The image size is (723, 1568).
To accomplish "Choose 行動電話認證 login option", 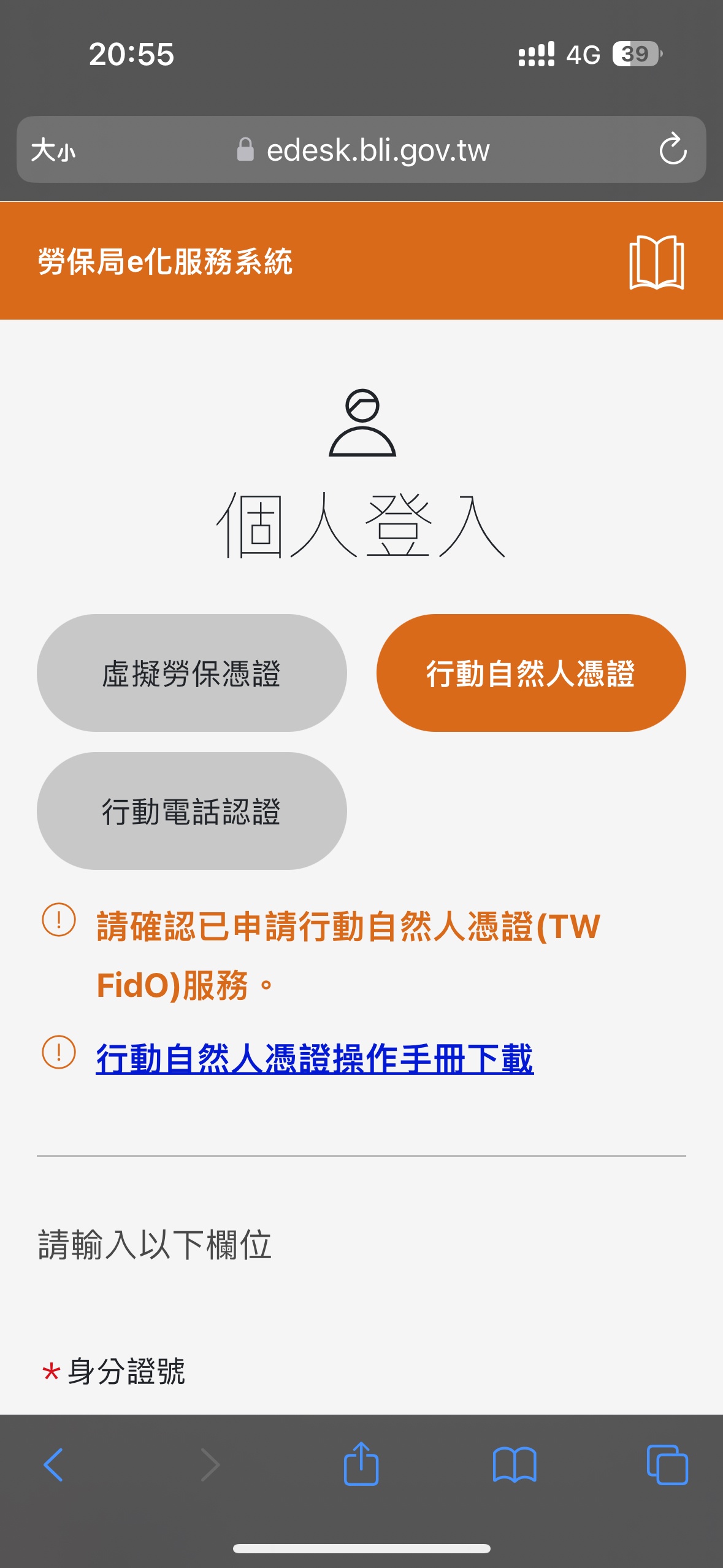I will (x=192, y=811).
